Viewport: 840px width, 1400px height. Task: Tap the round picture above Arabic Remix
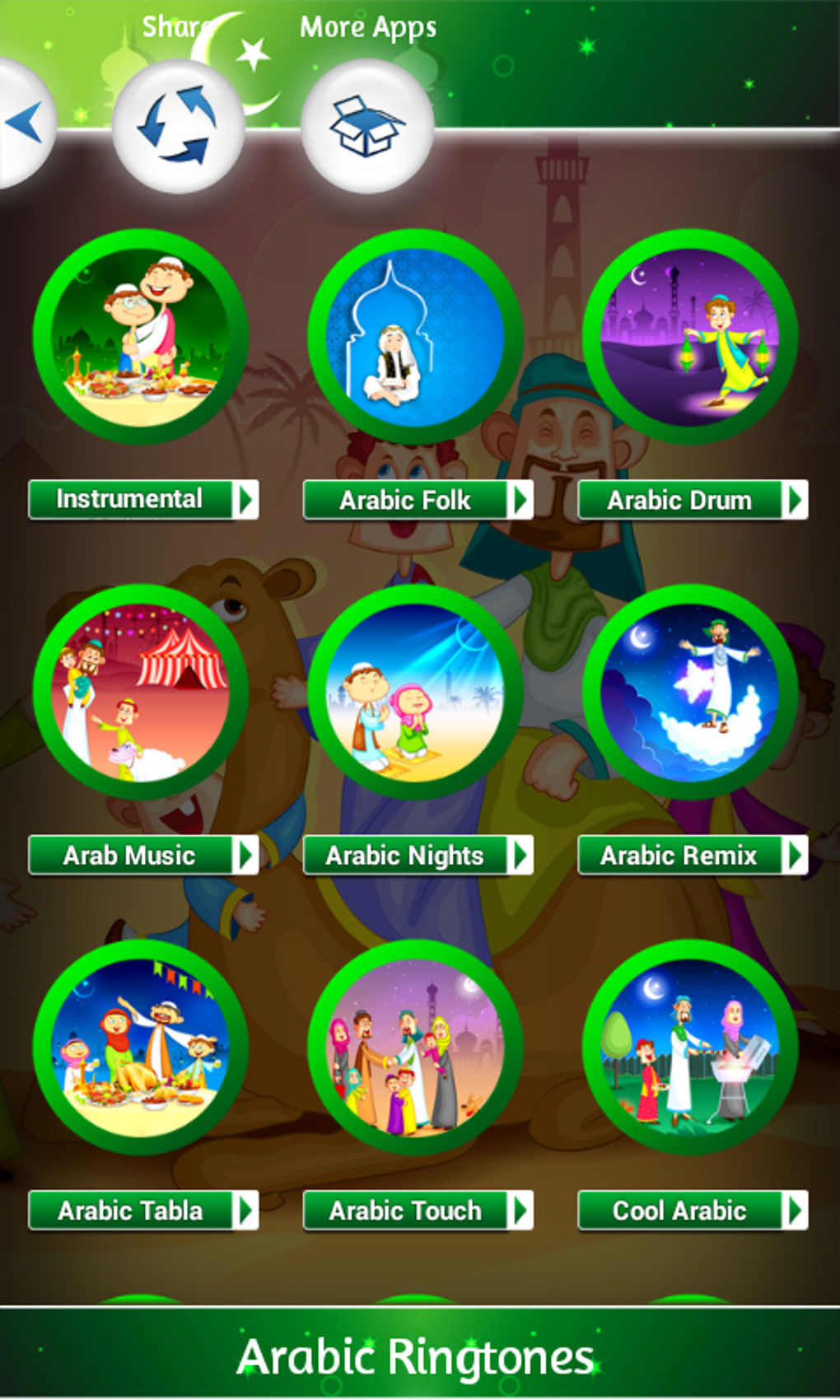click(690, 693)
